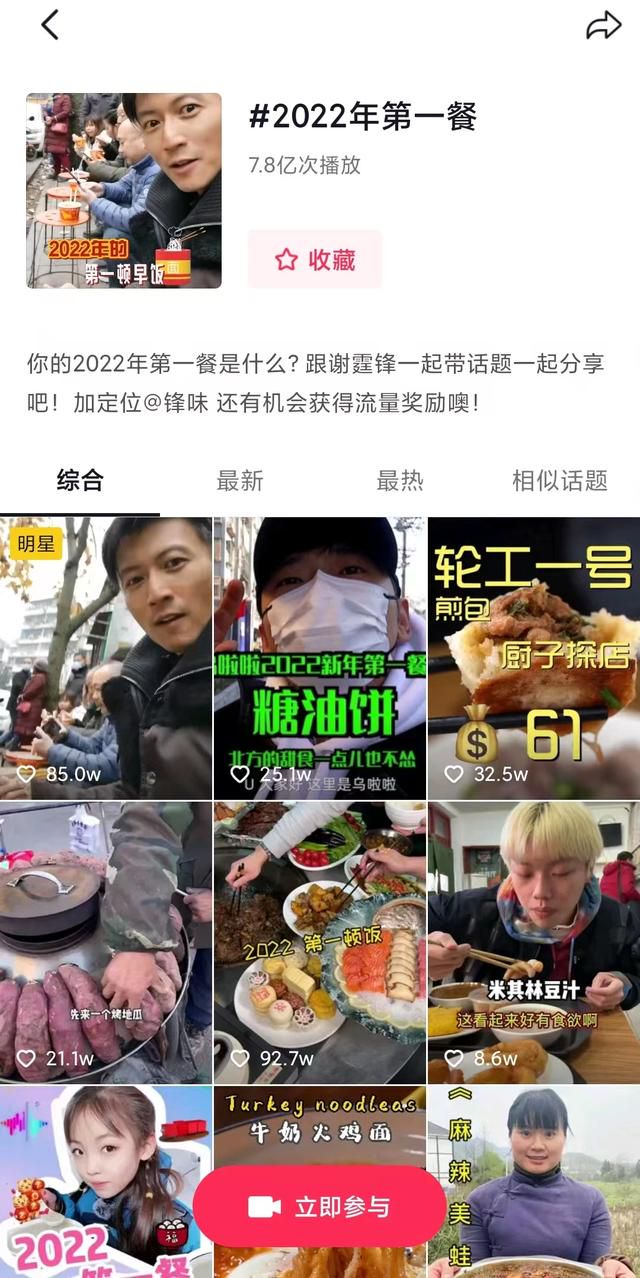Share this topic page
Viewport: 640px width, 1278px height.
[x=603, y=26]
